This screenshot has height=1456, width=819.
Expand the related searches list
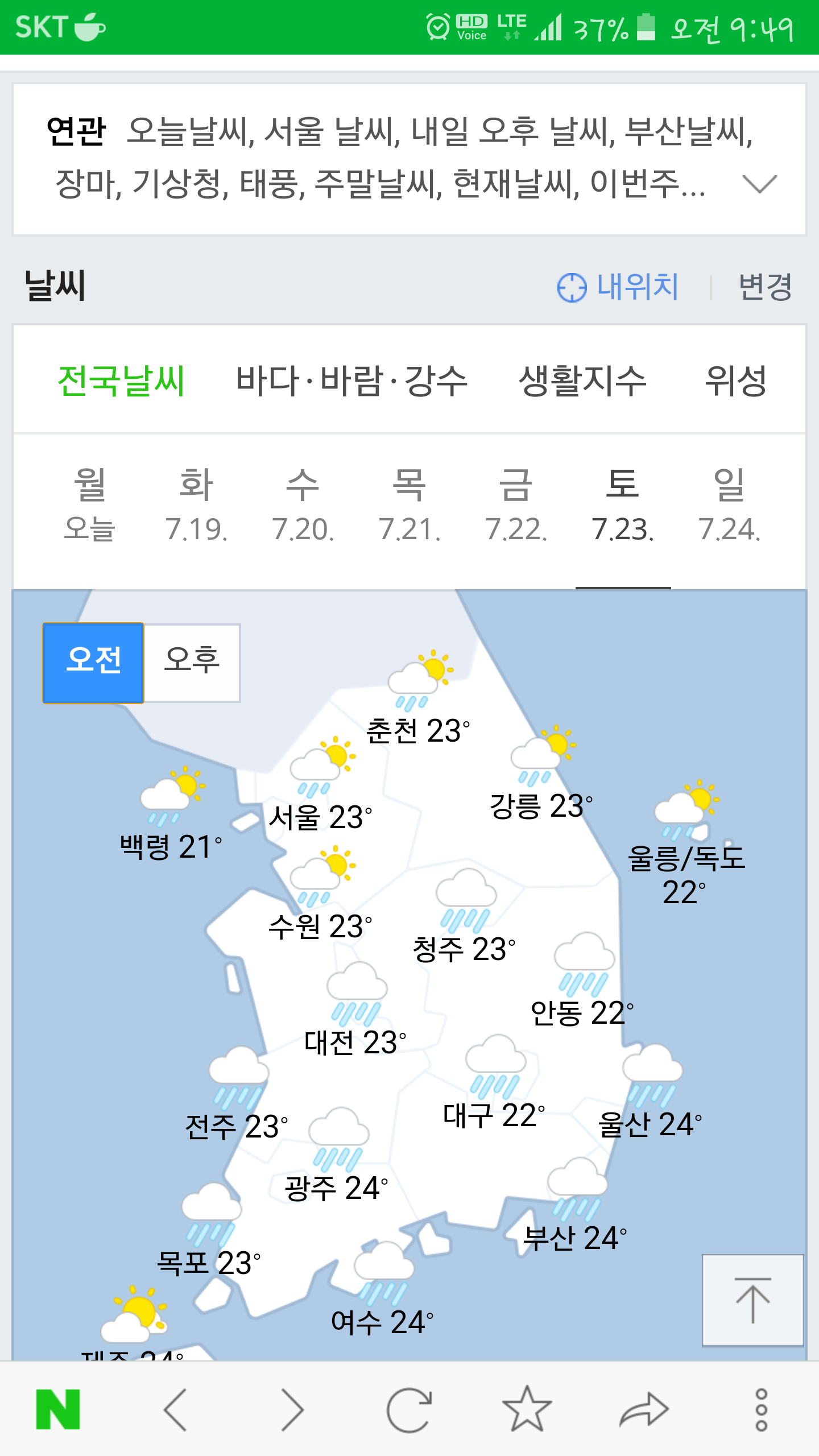point(759,184)
